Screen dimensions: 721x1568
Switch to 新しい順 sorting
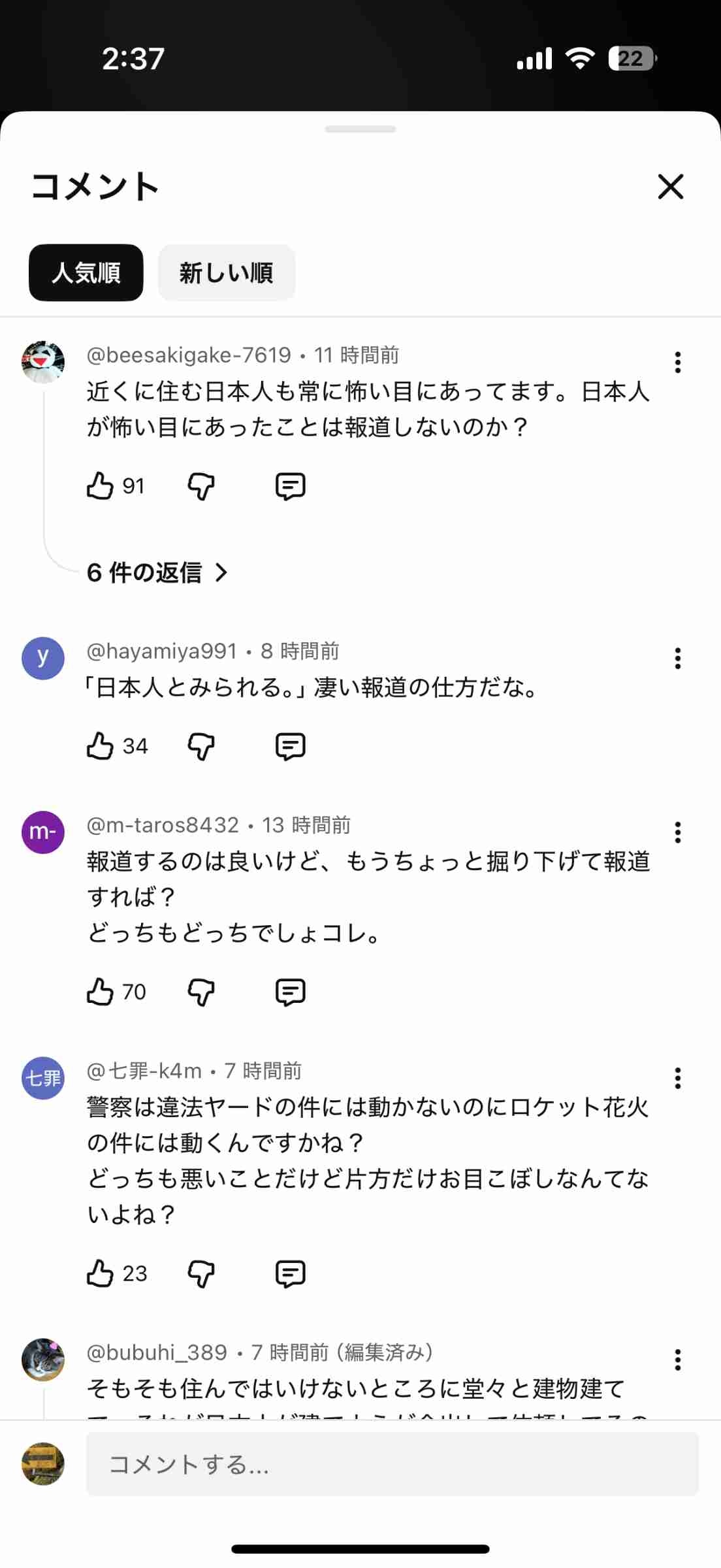[226, 272]
